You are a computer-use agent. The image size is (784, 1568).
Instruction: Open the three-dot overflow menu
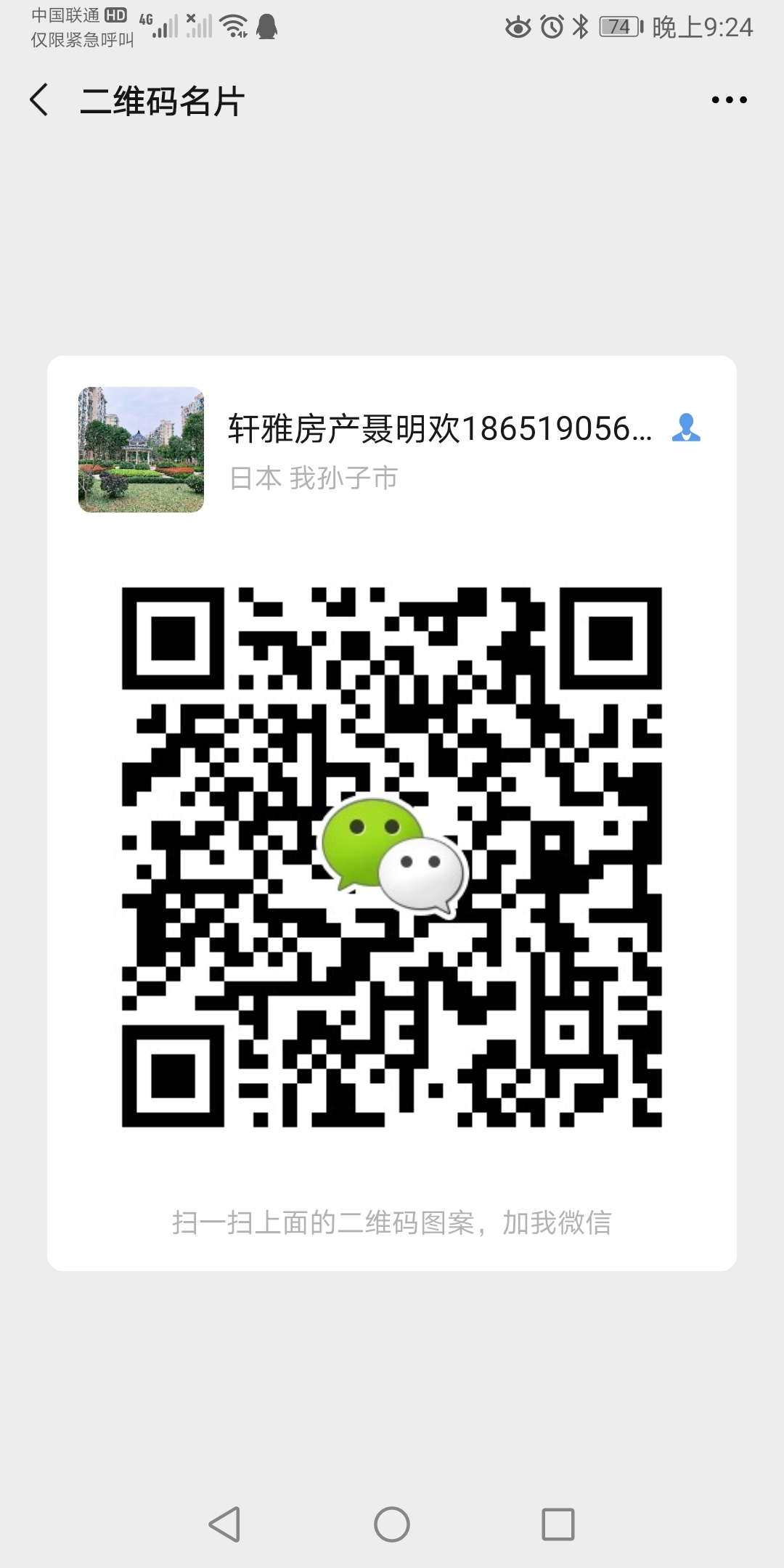click(x=729, y=100)
